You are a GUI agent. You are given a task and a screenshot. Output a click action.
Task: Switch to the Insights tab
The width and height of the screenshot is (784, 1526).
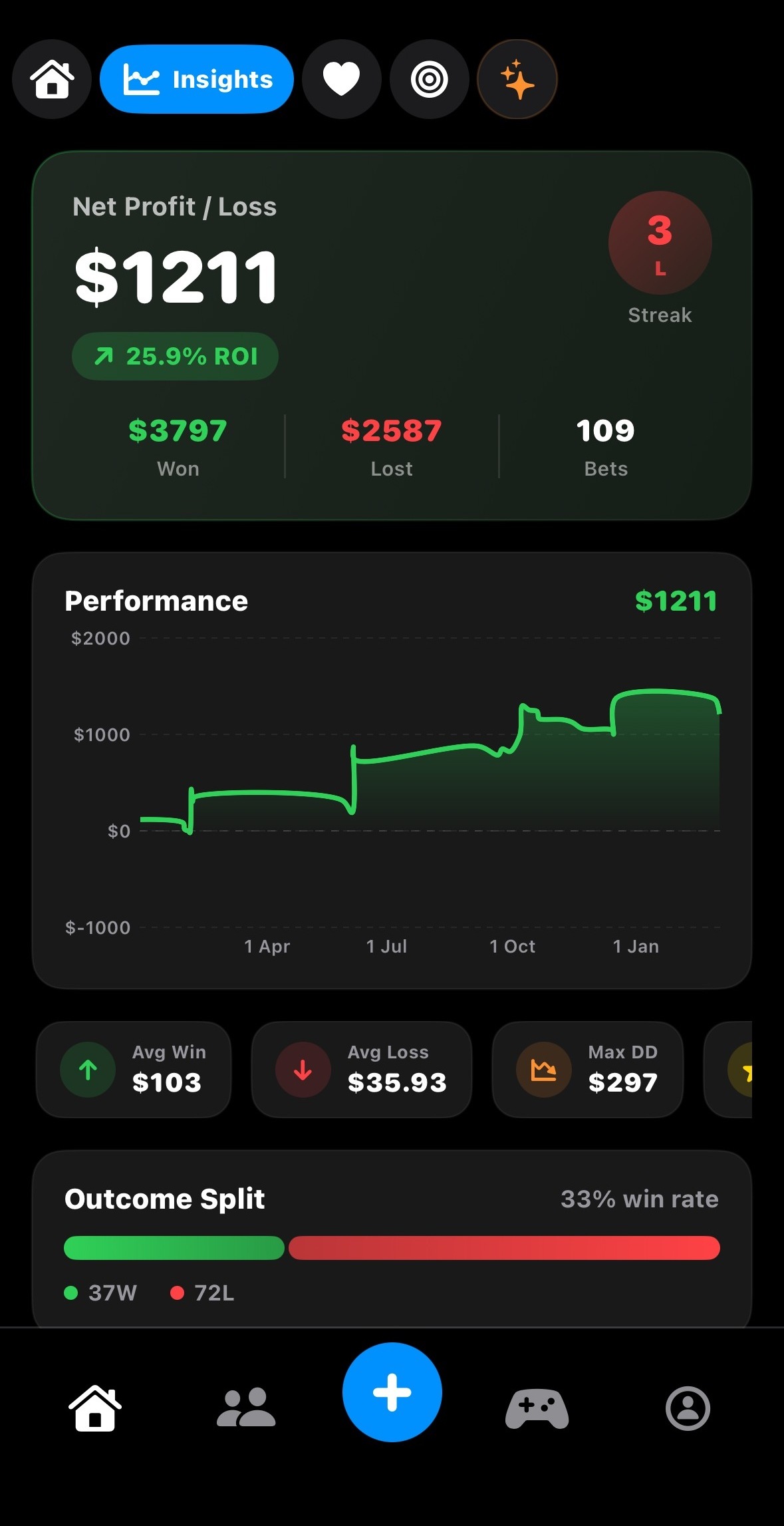coord(197,78)
